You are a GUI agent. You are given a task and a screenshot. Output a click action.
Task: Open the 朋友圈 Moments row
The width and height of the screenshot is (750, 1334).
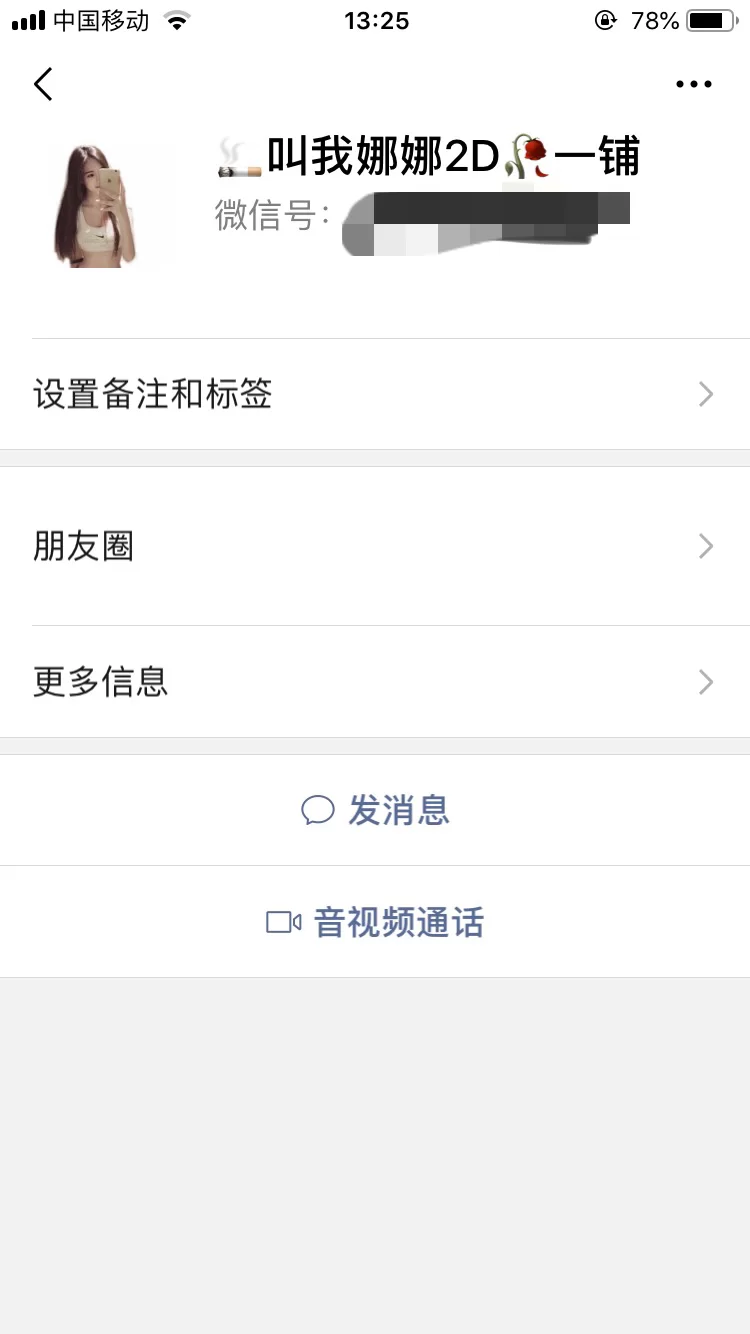coord(375,546)
